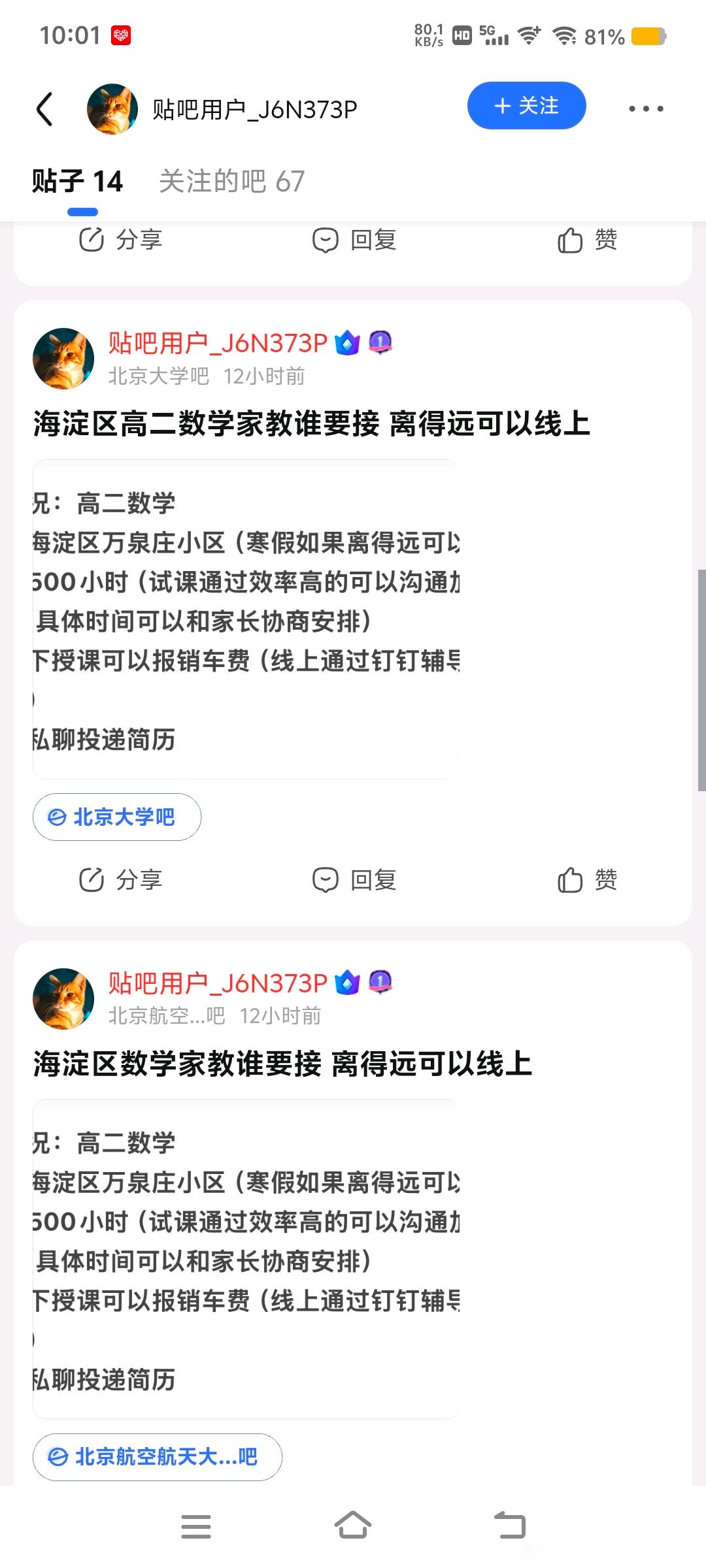Like the 北京大学吧 post
Image resolution: width=706 pixels, height=1568 pixels.
pyautogui.click(x=587, y=880)
